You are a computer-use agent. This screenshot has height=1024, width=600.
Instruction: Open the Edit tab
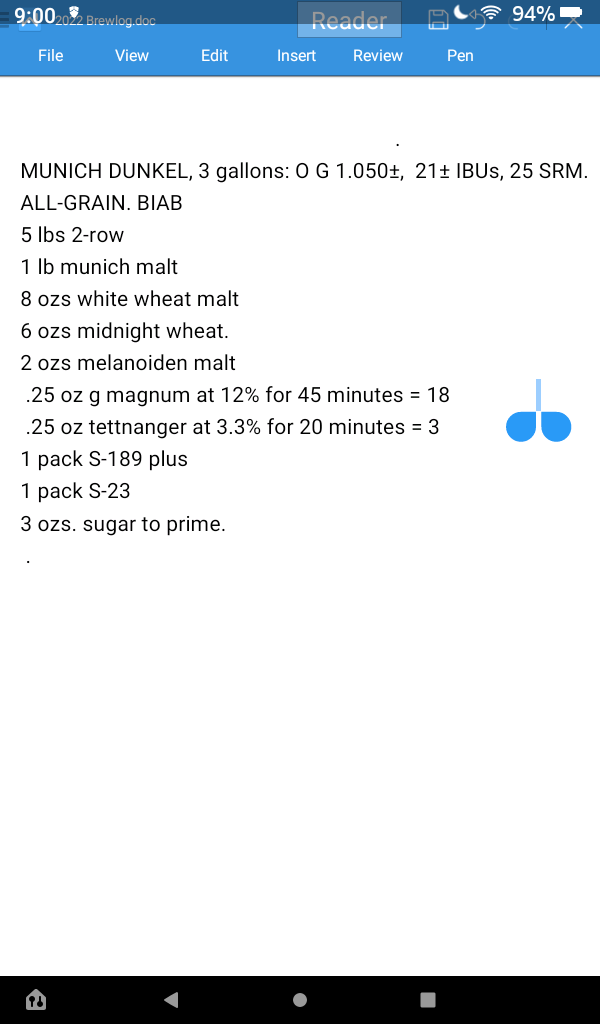pyautogui.click(x=215, y=56)
